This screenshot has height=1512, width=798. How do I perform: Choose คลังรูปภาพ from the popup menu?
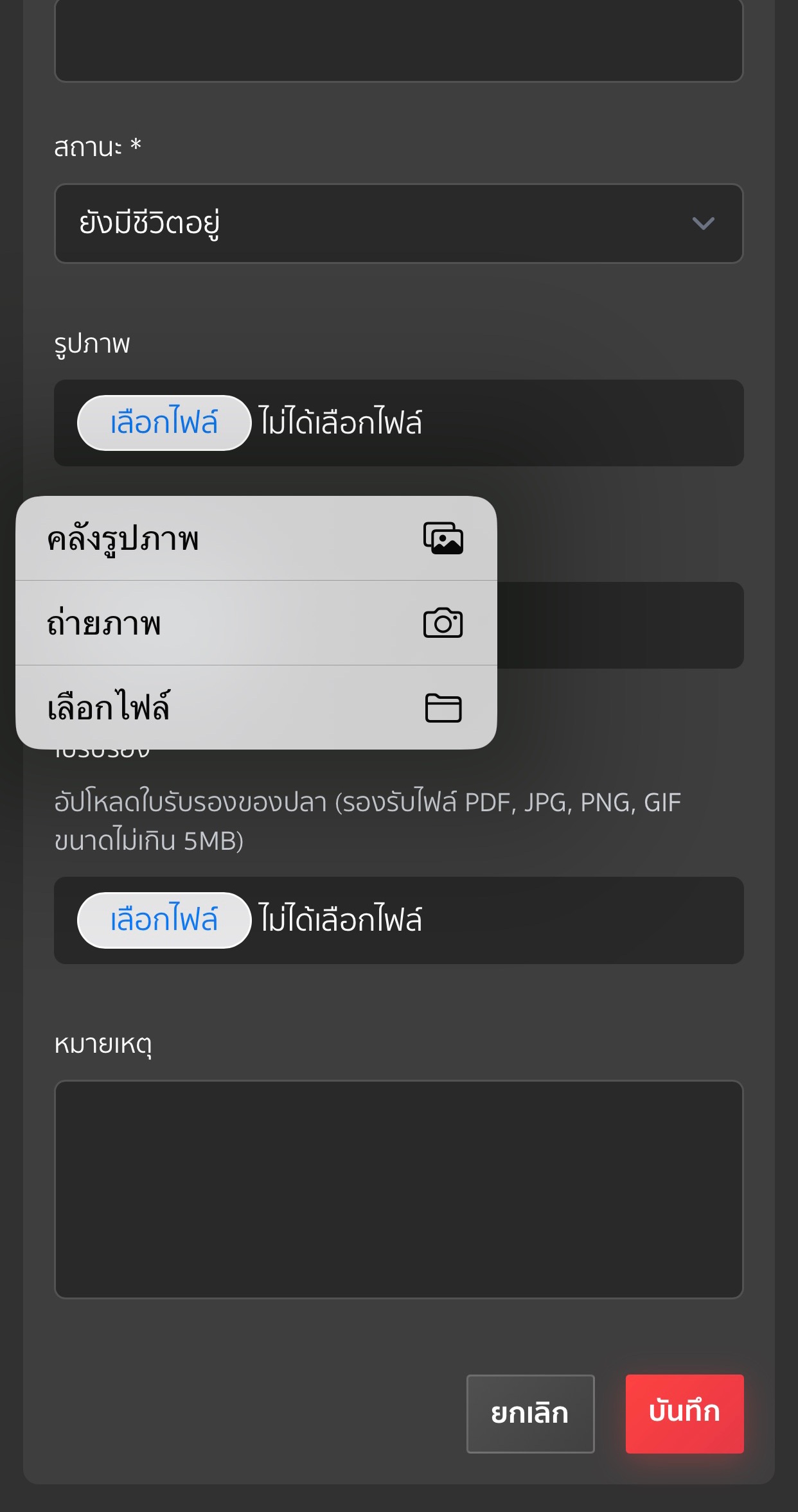tap(256, 538)
